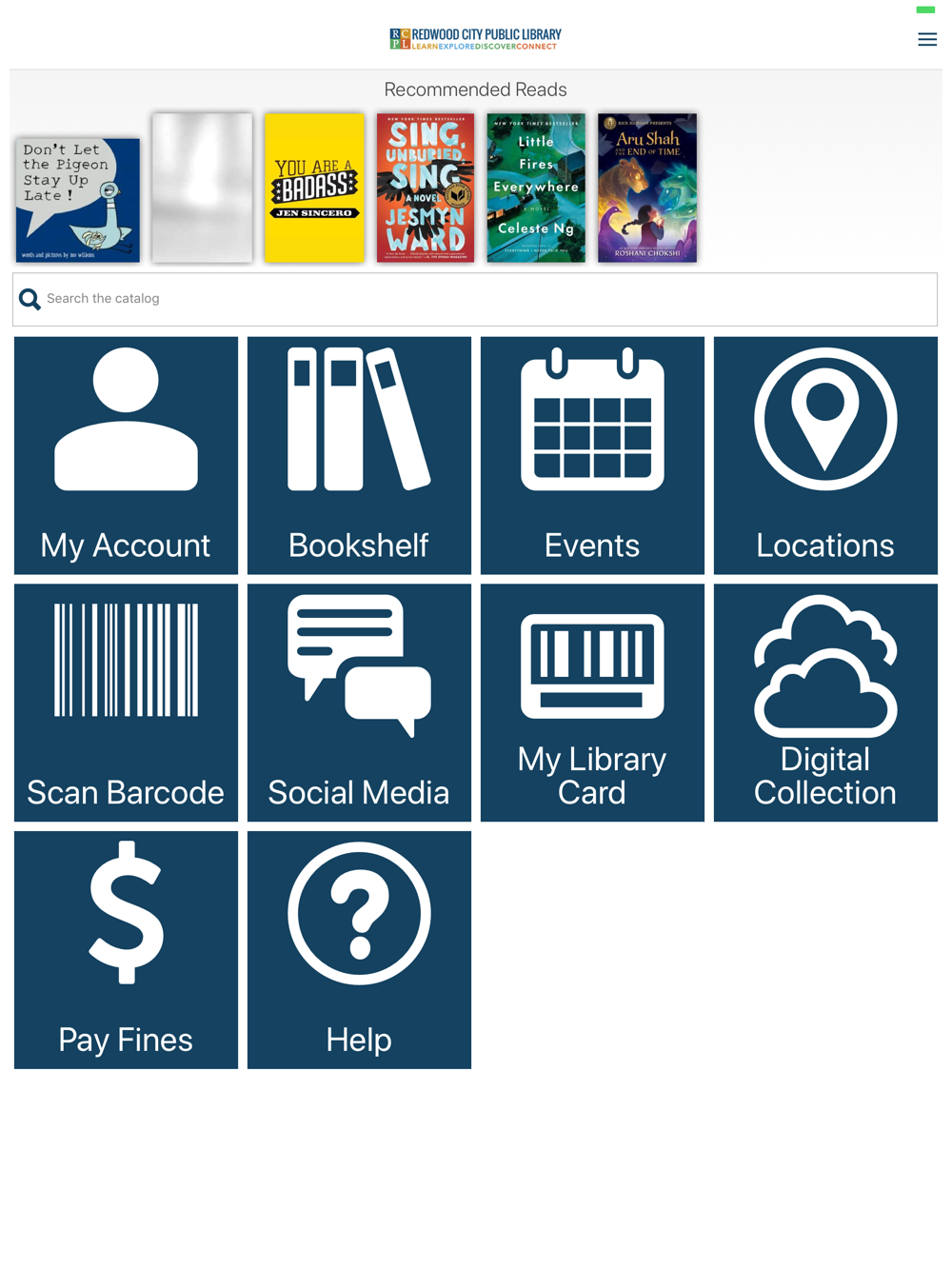The height and width of the screenshot is (1270, 952).
Task: View Sing, Unburied, Sing book
Action: tap(425, 189)
